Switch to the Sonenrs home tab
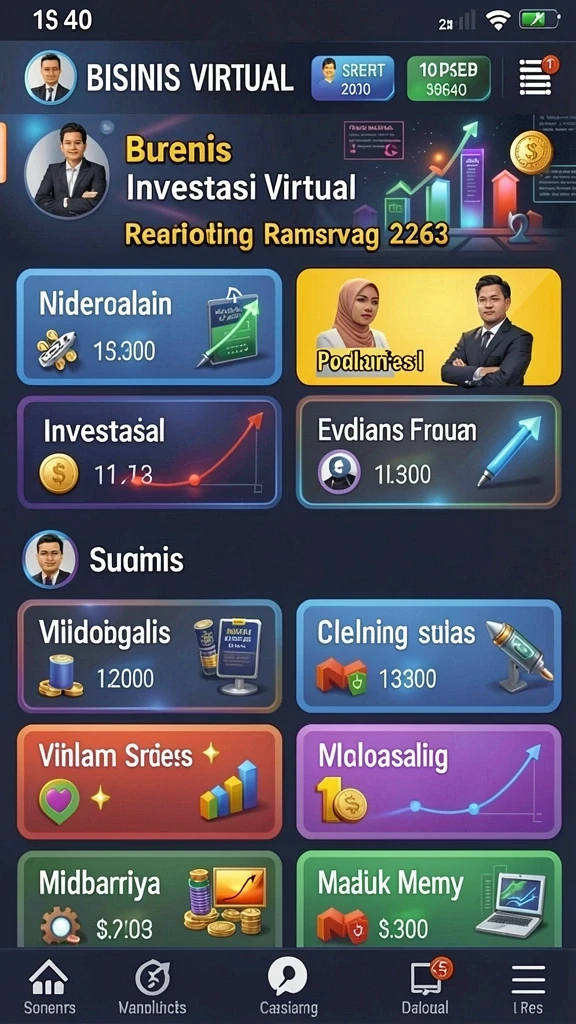 click(x=50, y=986)
